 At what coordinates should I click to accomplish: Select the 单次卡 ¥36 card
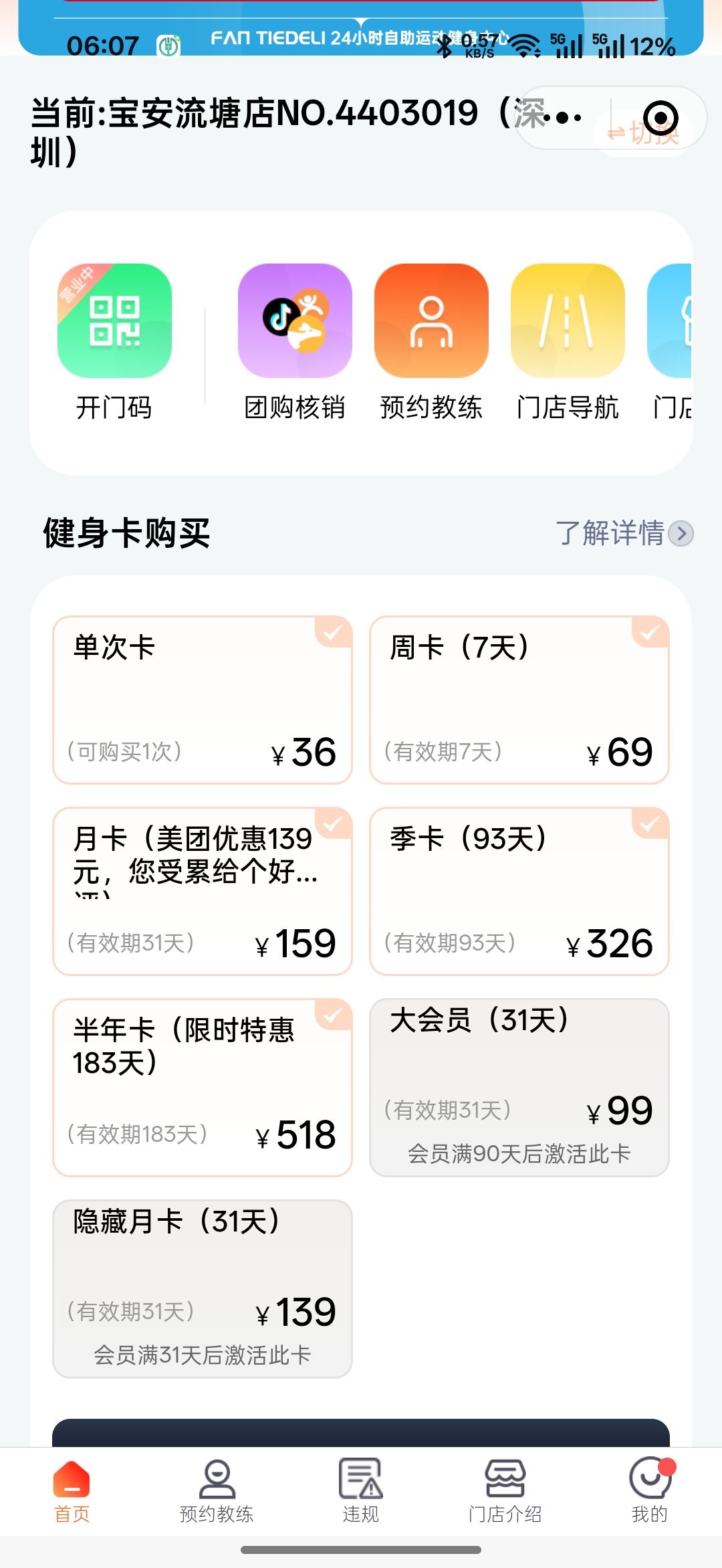point(203,700)
